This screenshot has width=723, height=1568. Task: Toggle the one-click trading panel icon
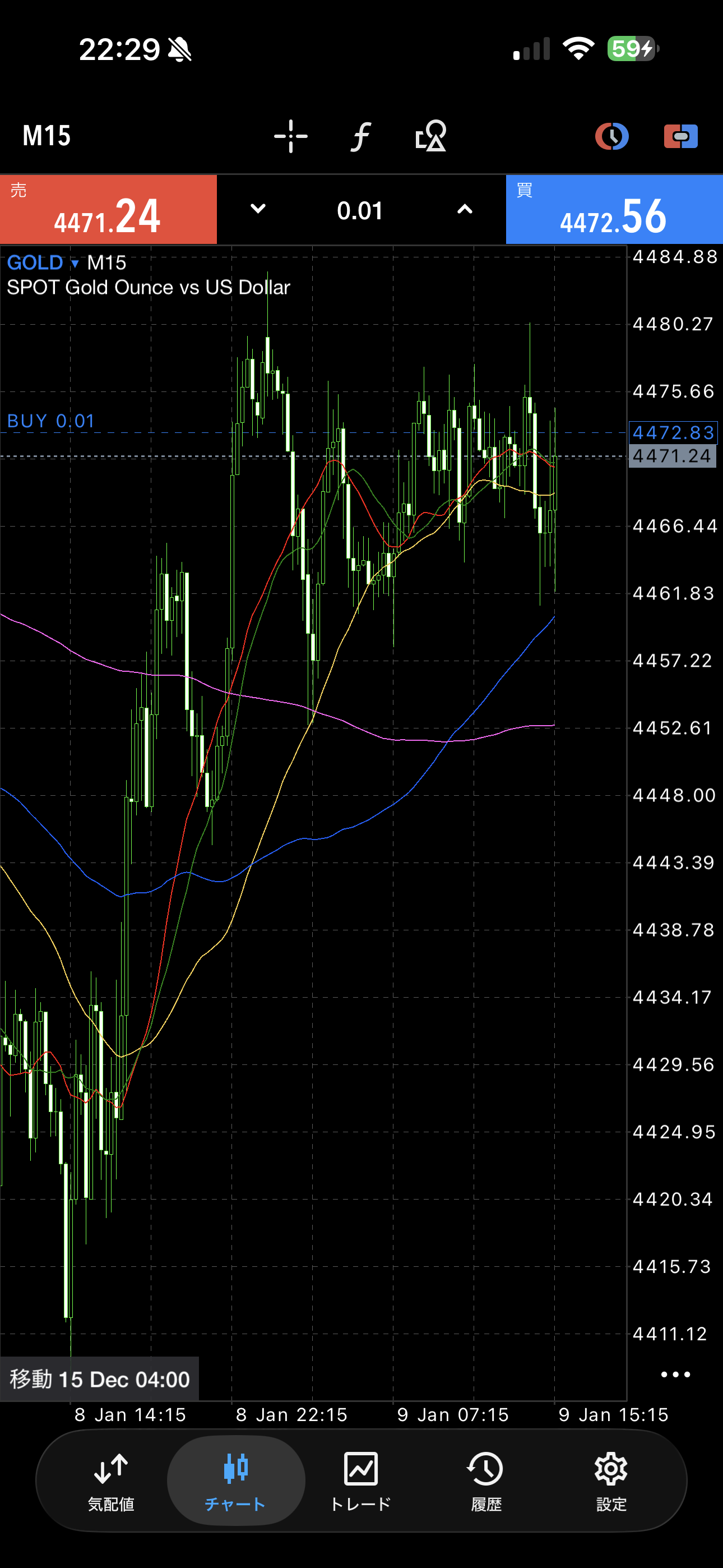point(680,136)
